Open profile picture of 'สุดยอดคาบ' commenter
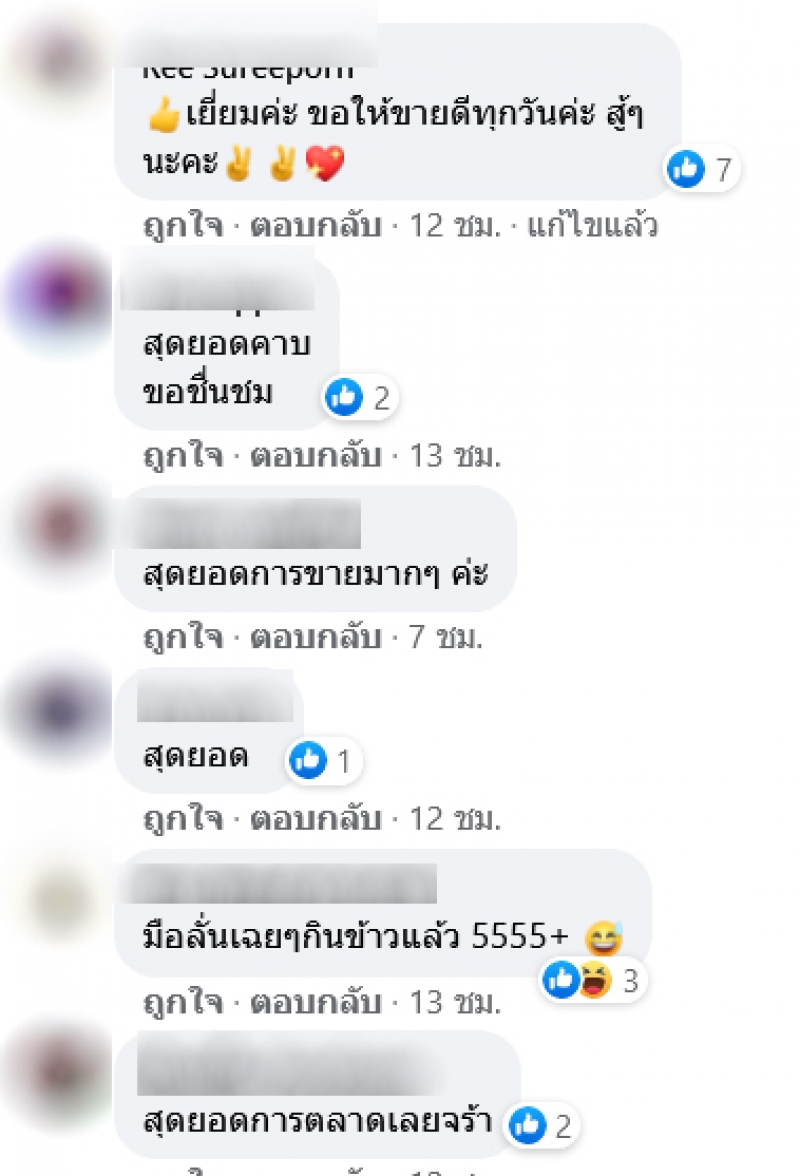Screen dimensions: 800x1176 (x=59, y=298)
